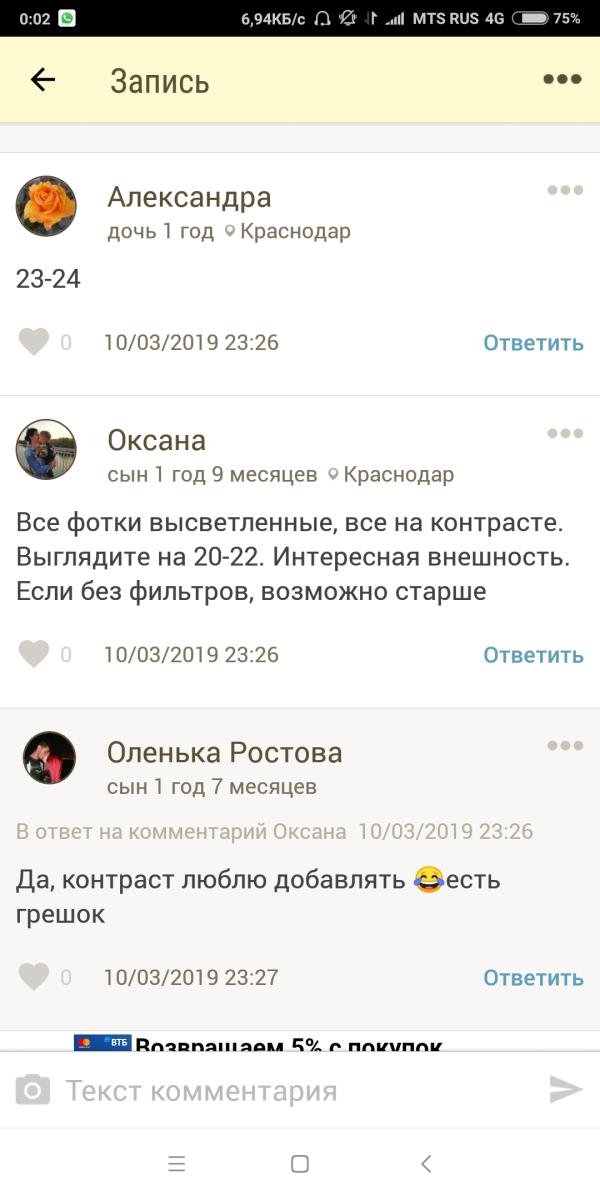The height and width of the screenshot is (1199, 600).
Task: Open Оленька Ростова's profile avatar
Action: click(49, 757)
